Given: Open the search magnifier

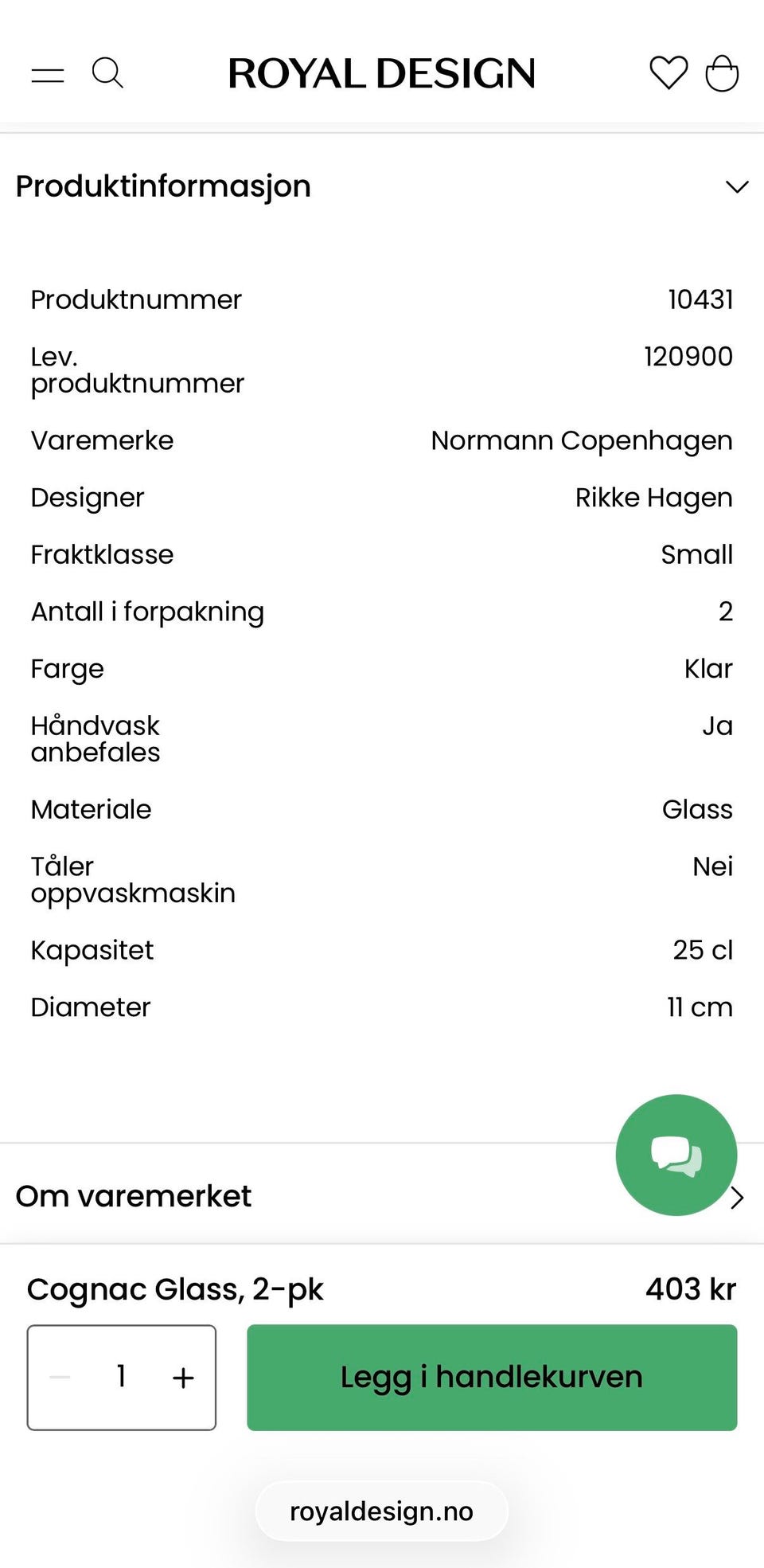Looking at the screenshot, I should (x=107, y=73).
